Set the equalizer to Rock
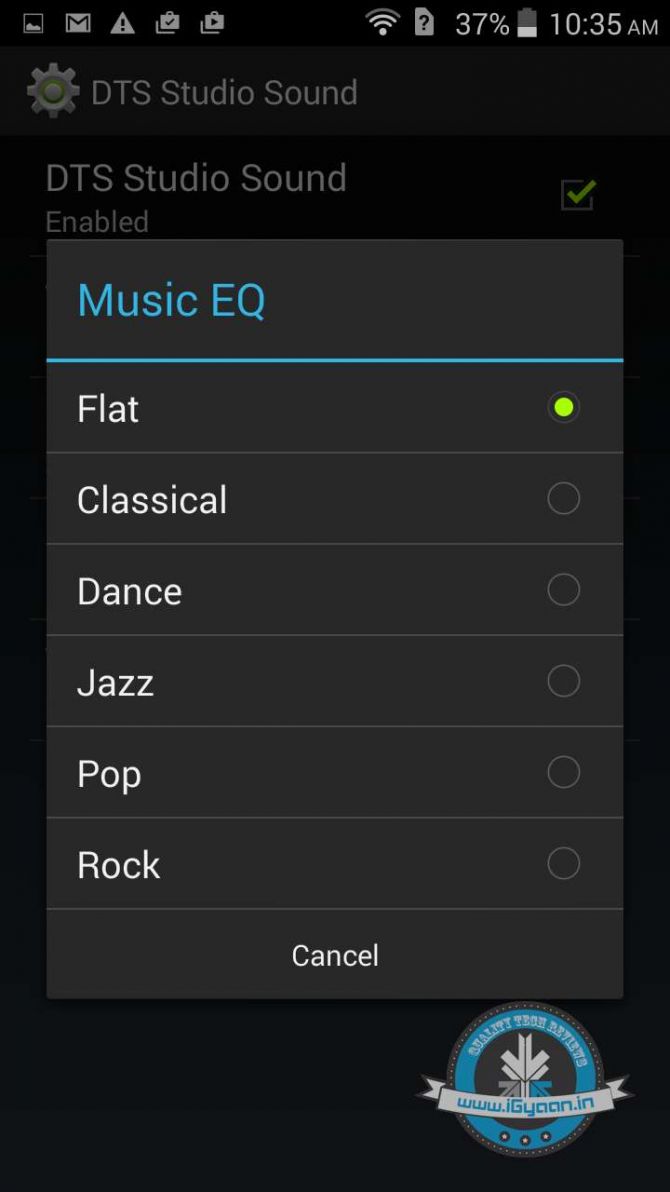This screenshot has width=670, height=1192. 334,863
